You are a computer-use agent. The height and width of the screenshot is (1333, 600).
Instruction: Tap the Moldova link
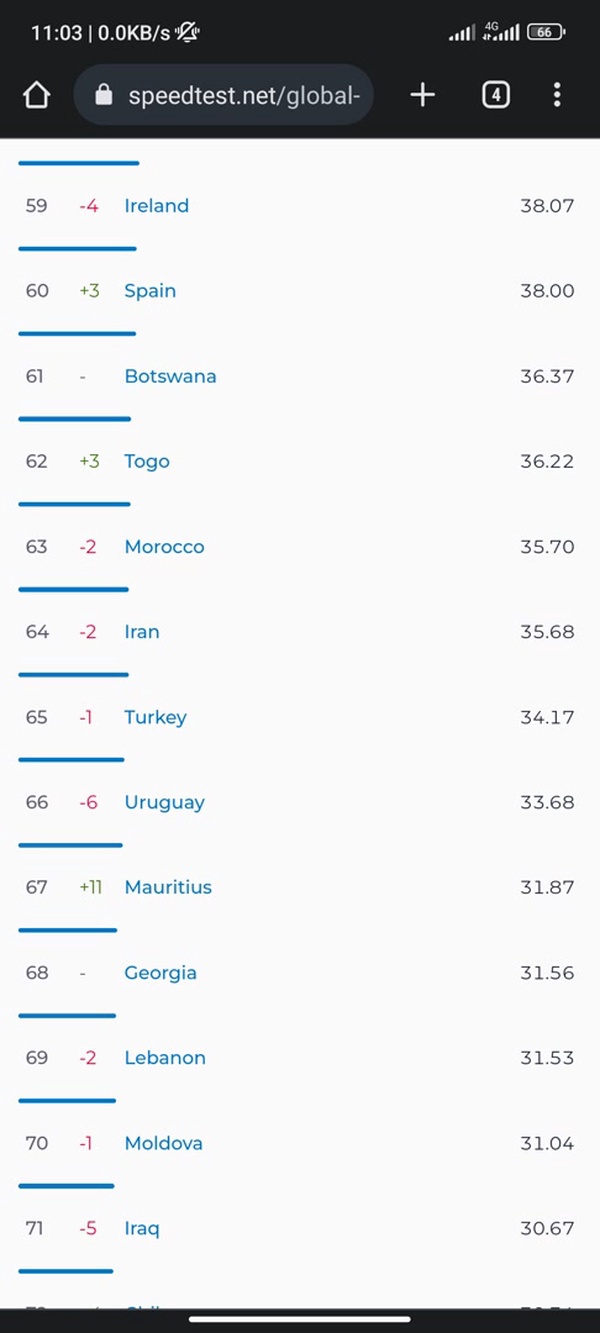pyautogui.click(x=163, y=1143)
